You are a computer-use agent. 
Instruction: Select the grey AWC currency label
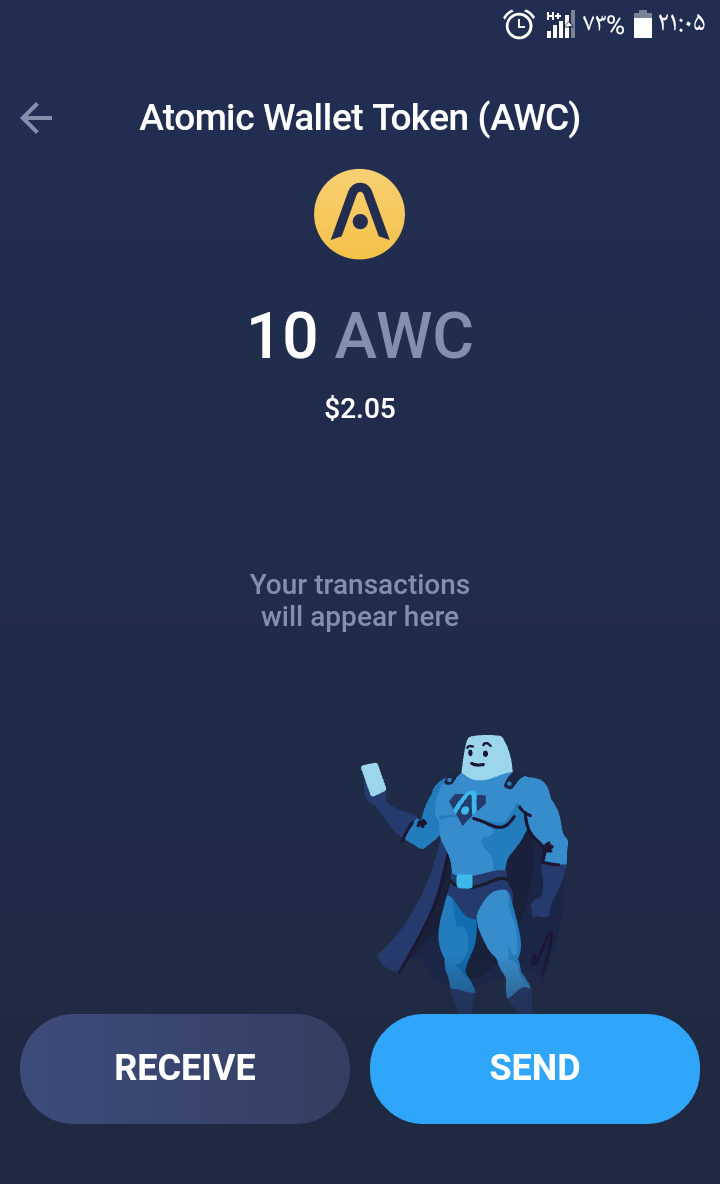[404, 337]
